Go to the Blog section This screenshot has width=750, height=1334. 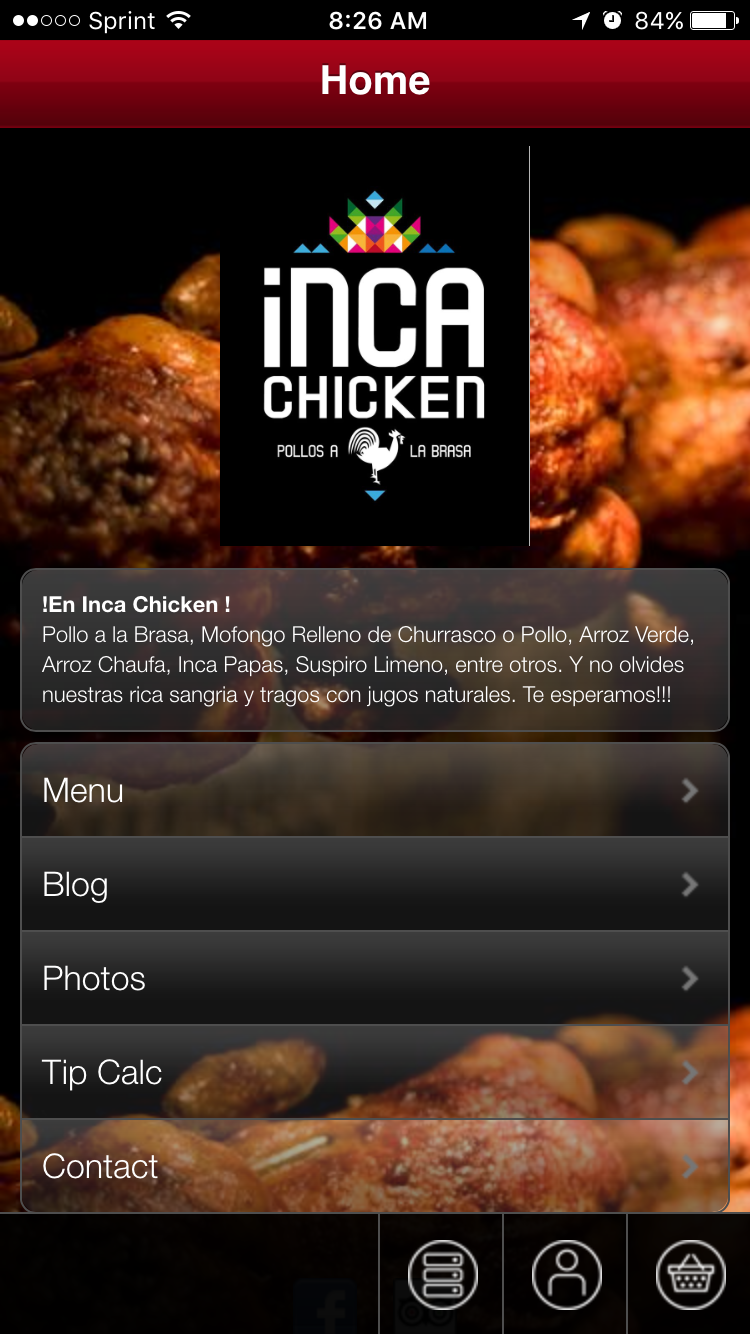(375, 884)
